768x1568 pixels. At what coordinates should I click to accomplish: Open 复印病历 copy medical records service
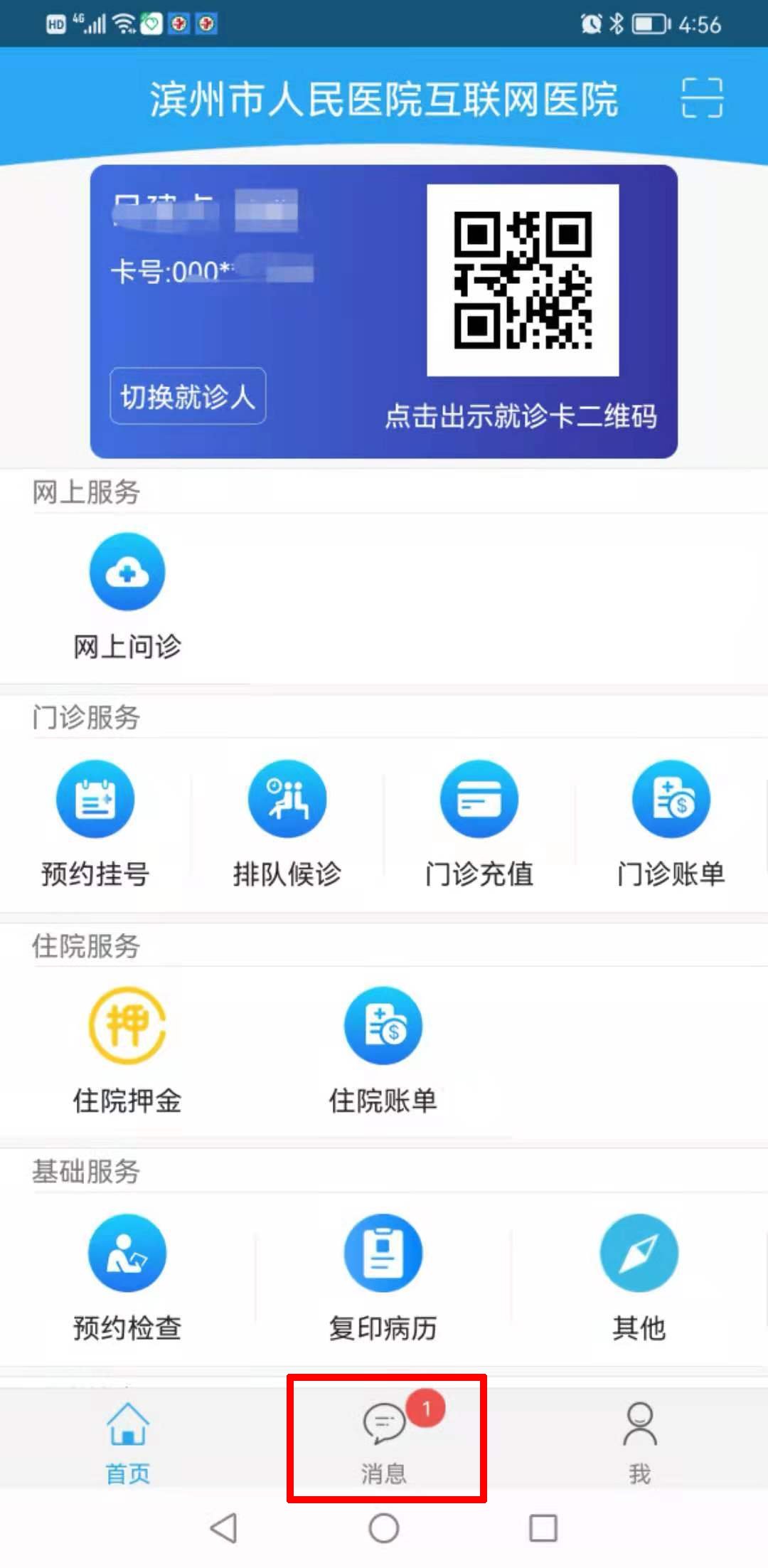[383, 1254]
